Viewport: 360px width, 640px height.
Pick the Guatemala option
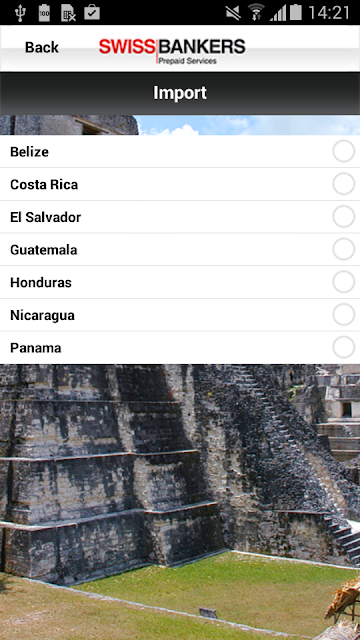coord(180,249)
